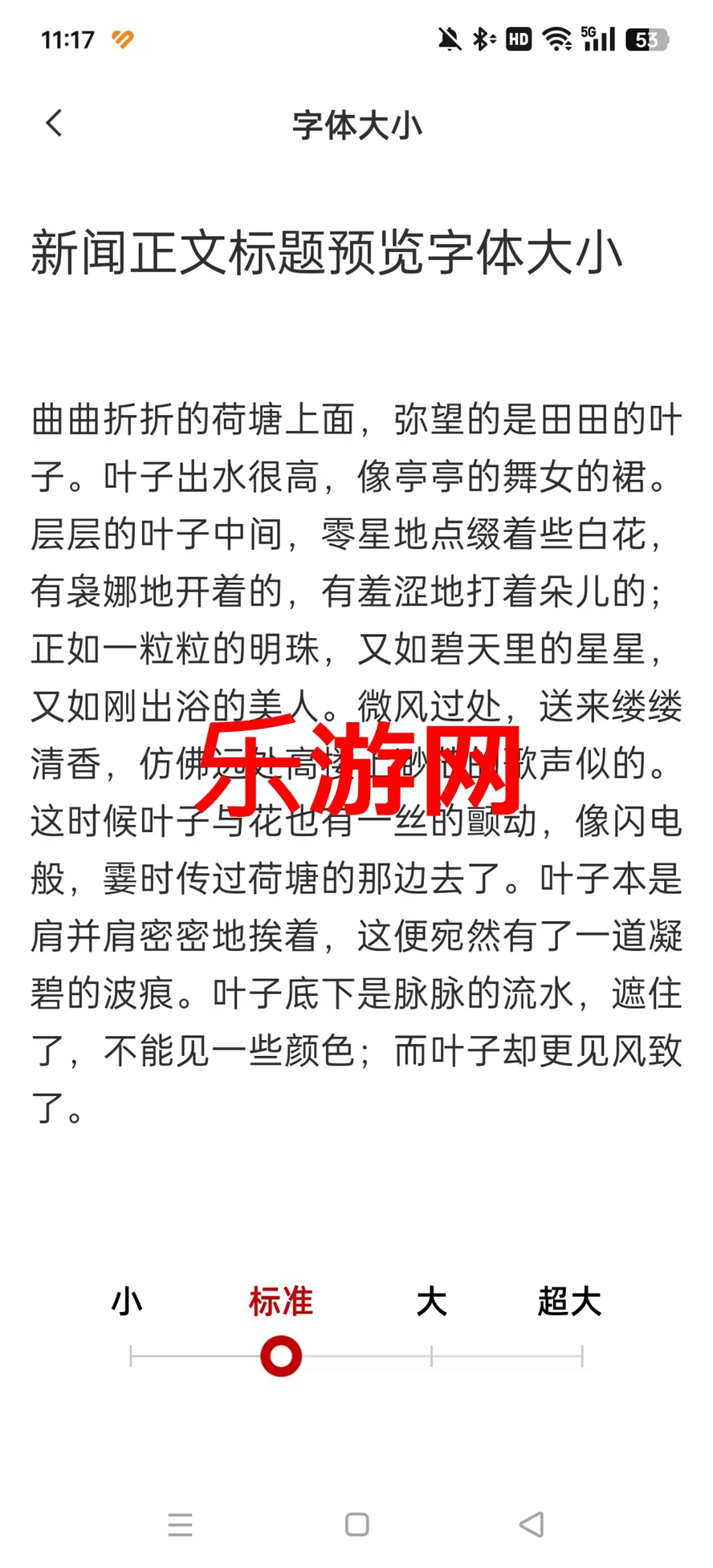Screen dimensions: 713x1568
Task: Open the system recent apps menu
Action: point(180,1525)
